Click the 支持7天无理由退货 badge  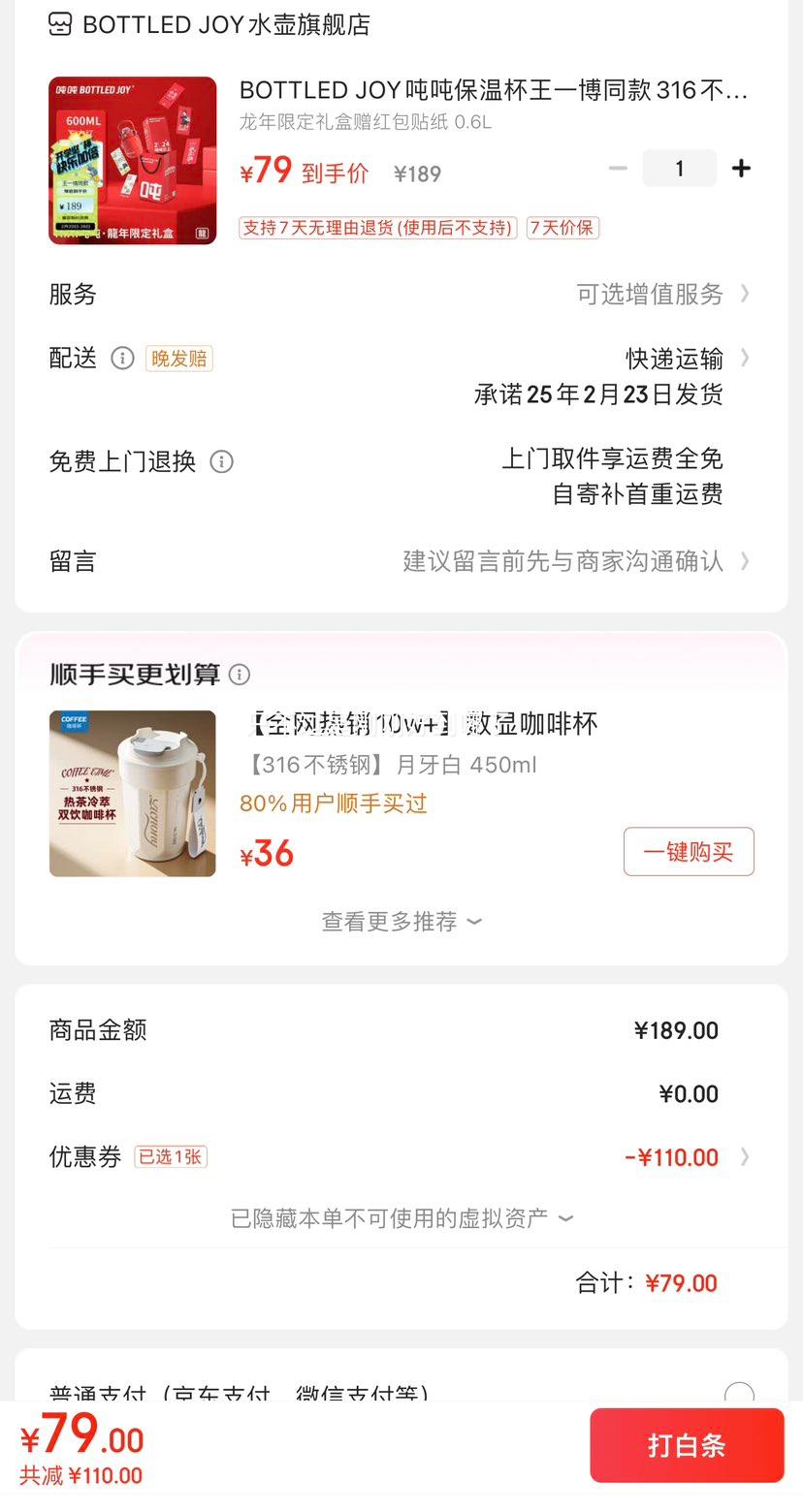click(376, 228)
